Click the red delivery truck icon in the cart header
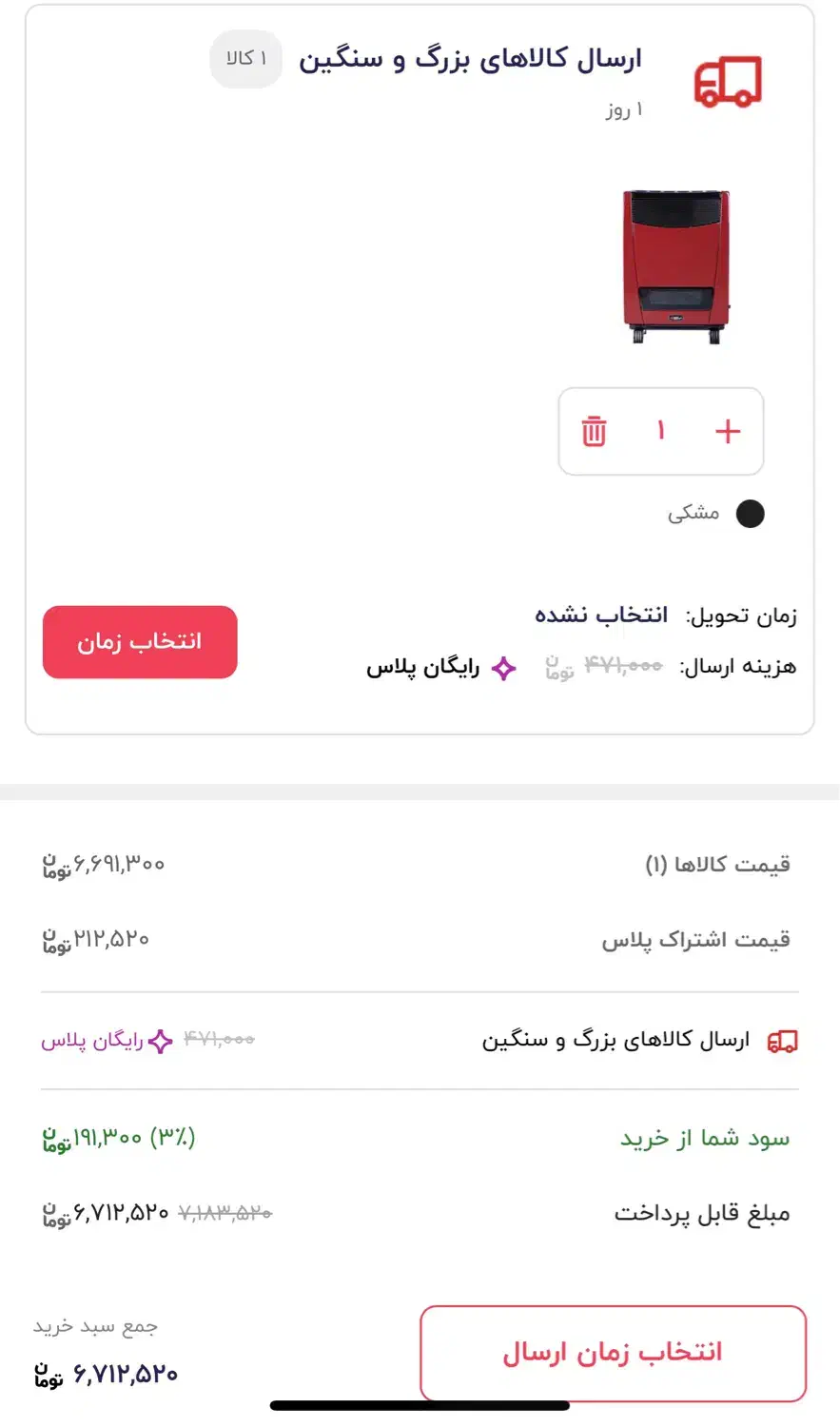The width and height of the screenshot is (840, 1427). pos(729,80)
